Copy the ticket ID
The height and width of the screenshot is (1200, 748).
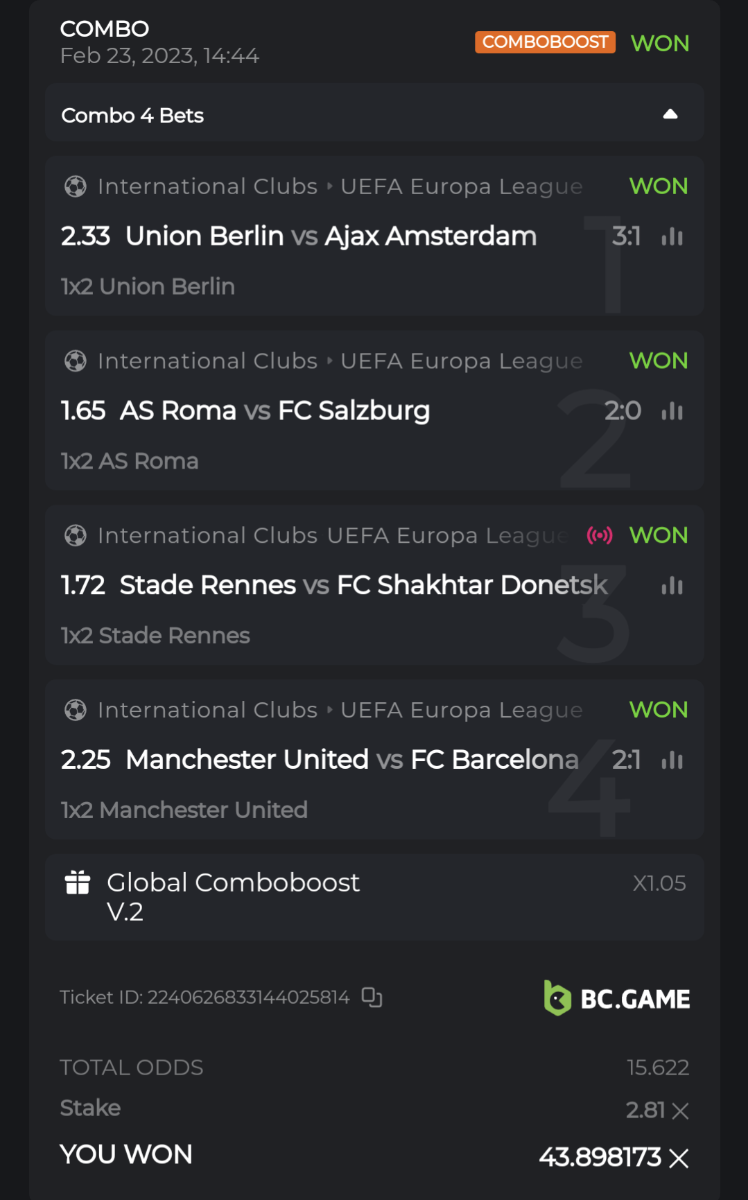tap(372, 997)
